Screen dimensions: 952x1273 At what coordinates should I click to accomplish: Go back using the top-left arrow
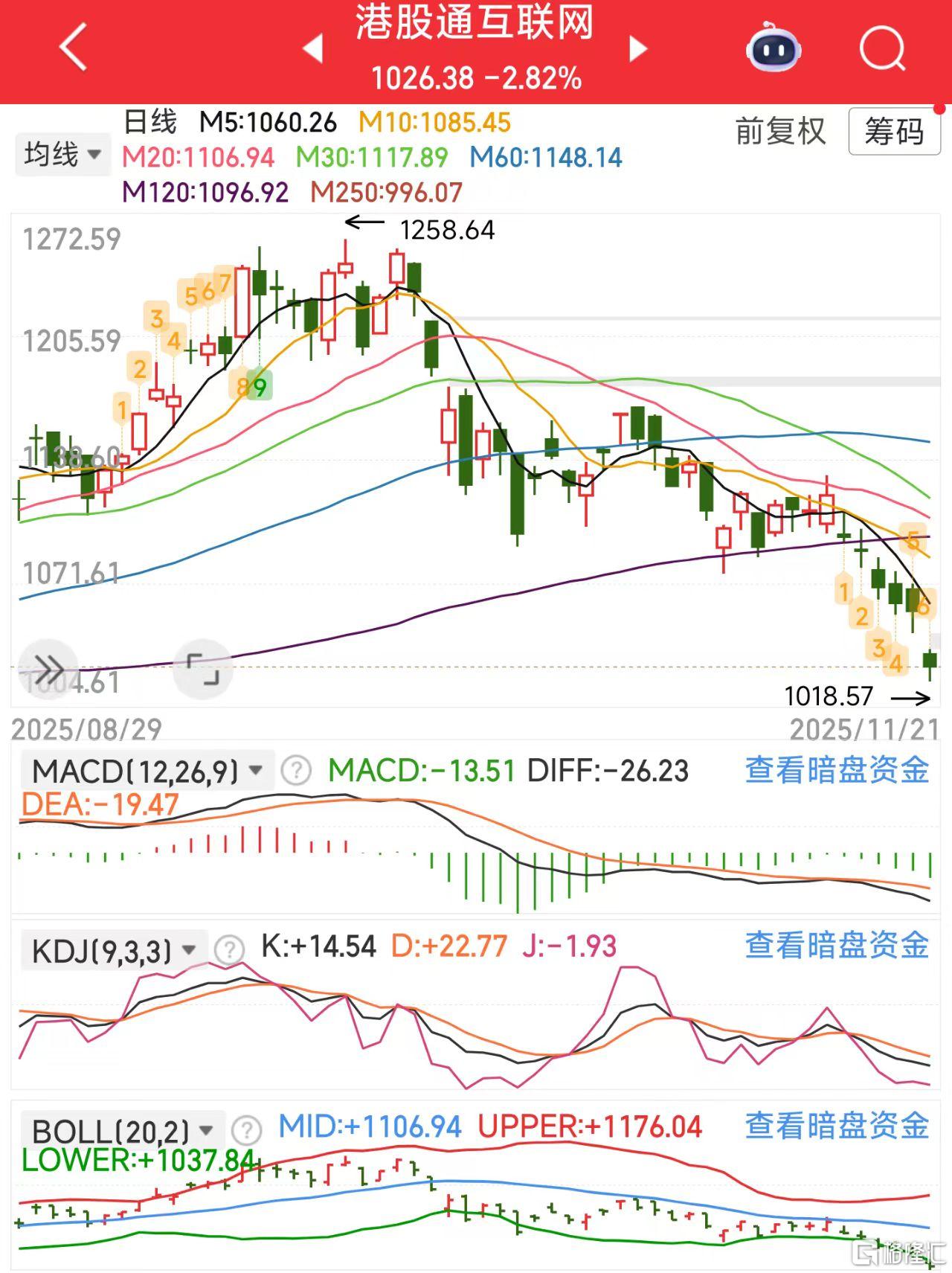click(74, 48)
